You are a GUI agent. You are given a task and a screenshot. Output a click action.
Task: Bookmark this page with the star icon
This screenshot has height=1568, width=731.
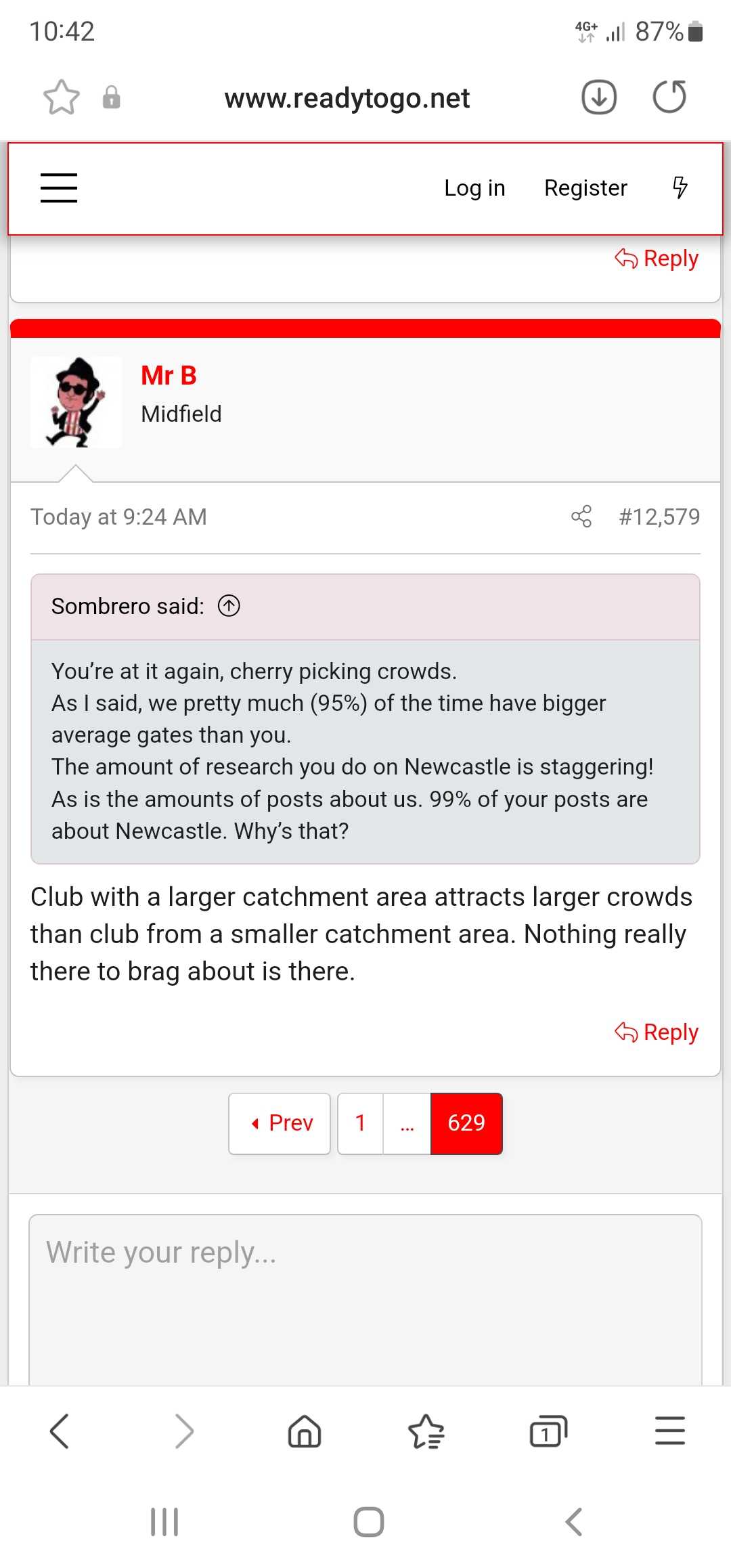62,97
